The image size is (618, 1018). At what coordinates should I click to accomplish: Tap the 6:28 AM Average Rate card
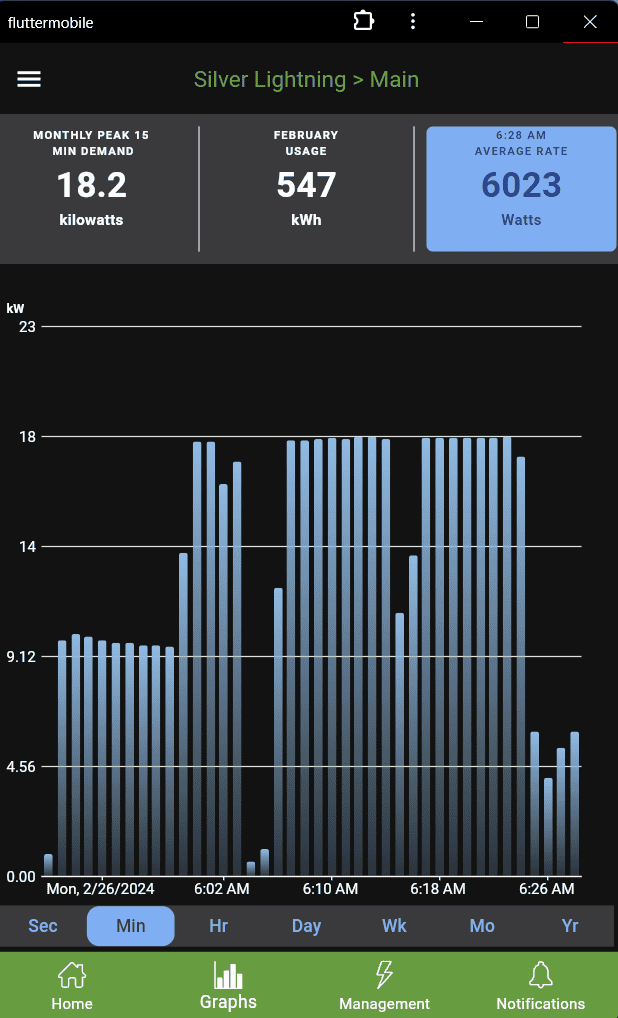(x=520, y=189)
